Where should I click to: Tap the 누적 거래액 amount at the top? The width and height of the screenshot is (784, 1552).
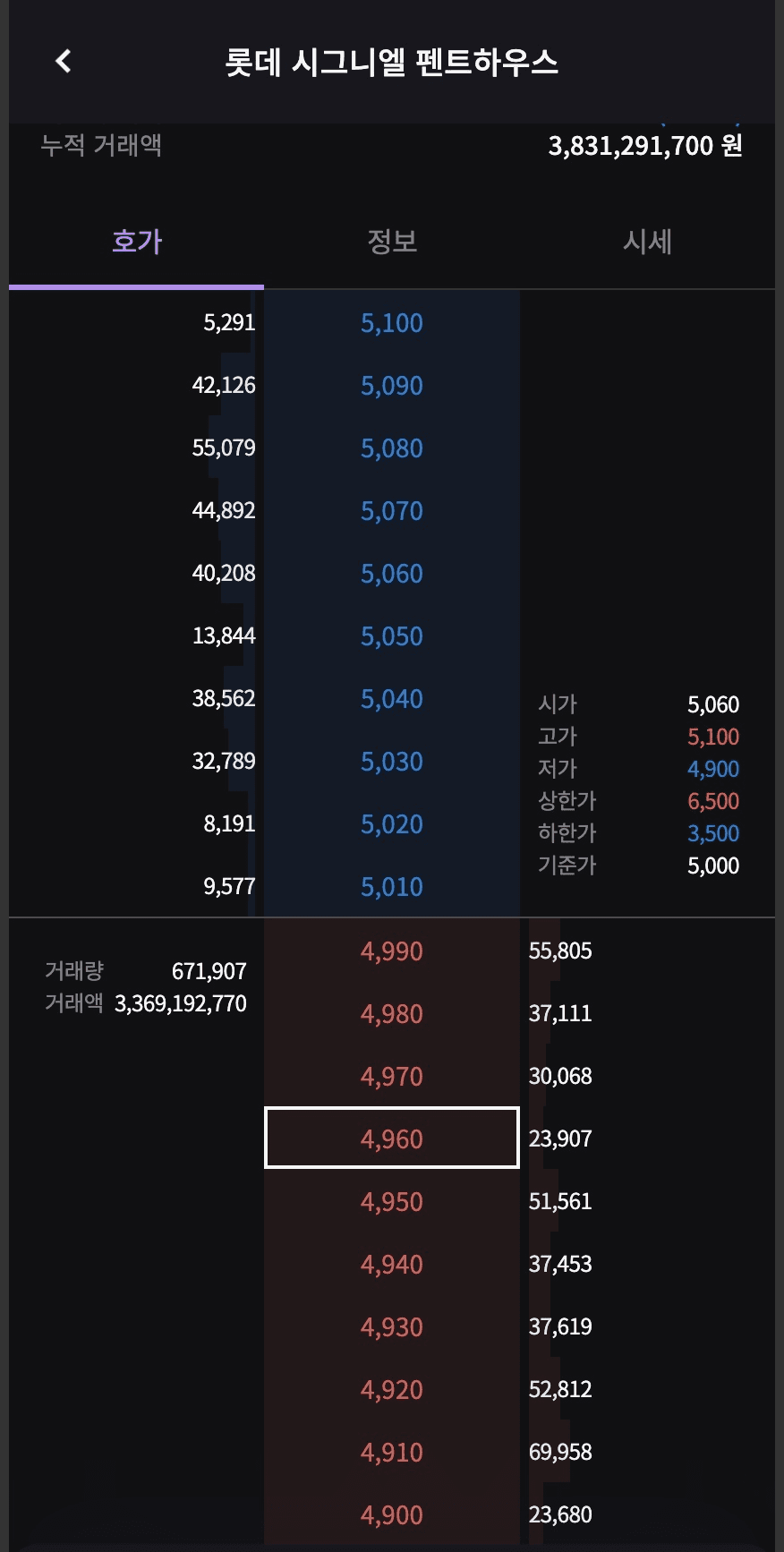pyautogui.click(x=645, y=146)
